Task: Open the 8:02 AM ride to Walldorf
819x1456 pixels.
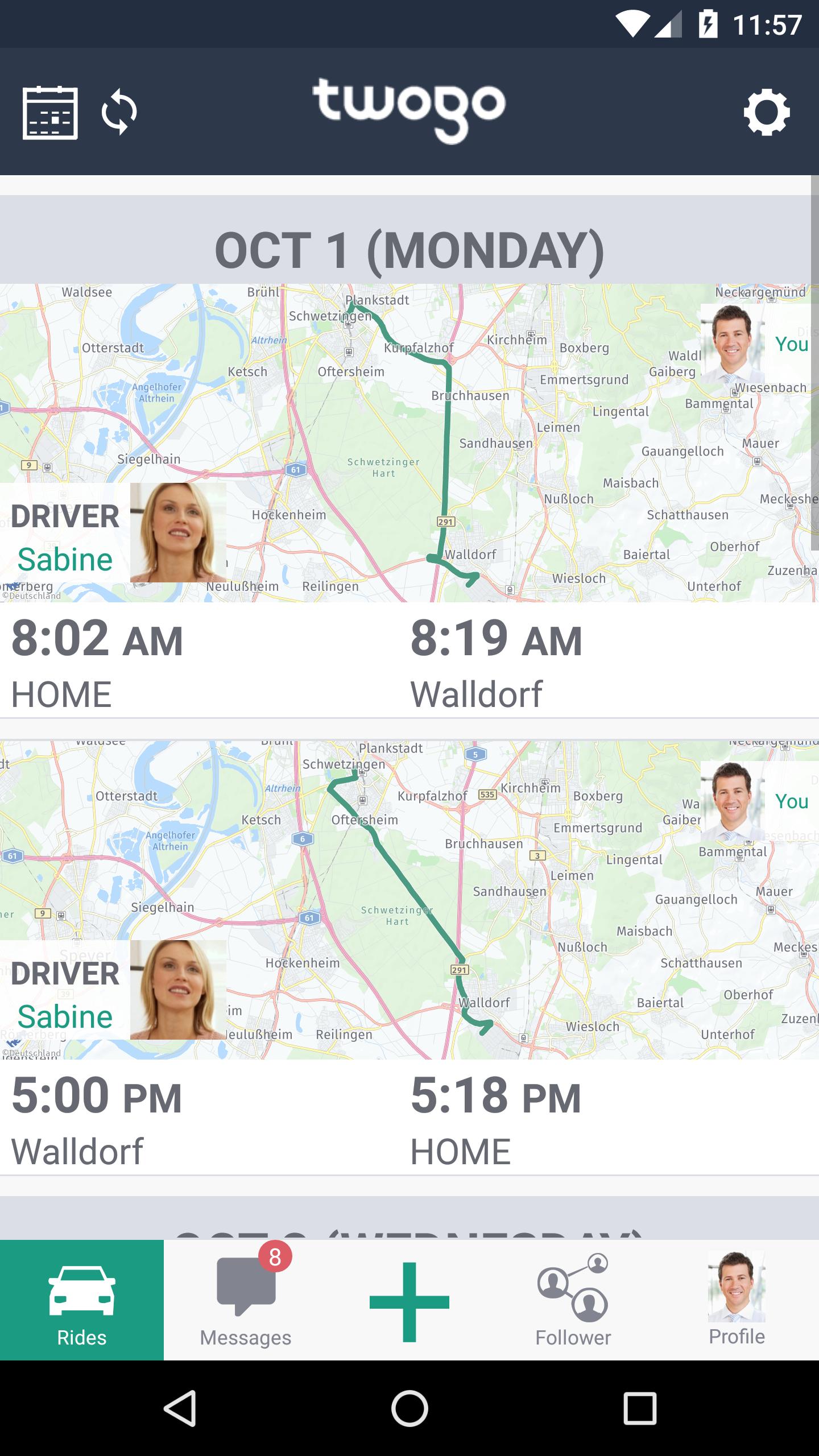Action: [409, 660]
